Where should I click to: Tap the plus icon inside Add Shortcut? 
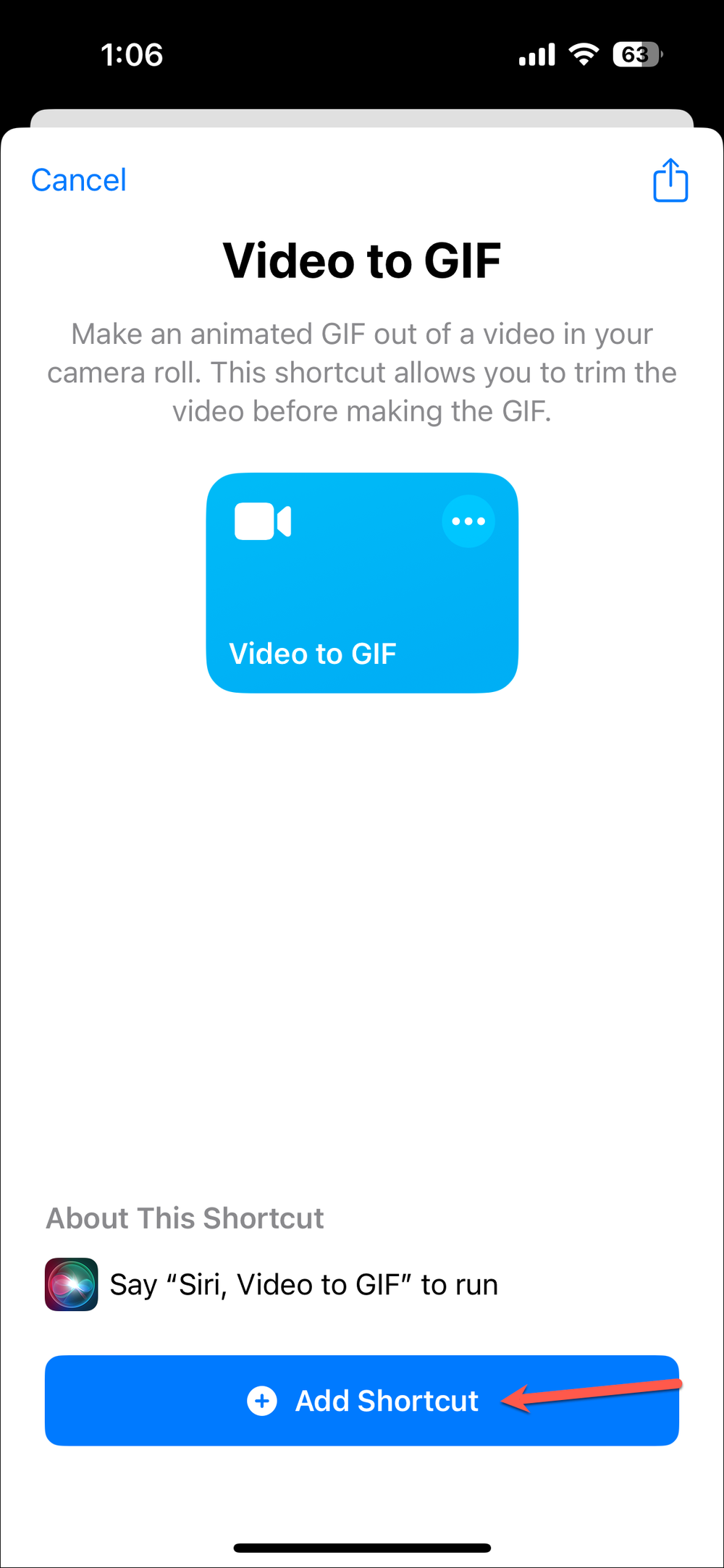(261, 1400)
